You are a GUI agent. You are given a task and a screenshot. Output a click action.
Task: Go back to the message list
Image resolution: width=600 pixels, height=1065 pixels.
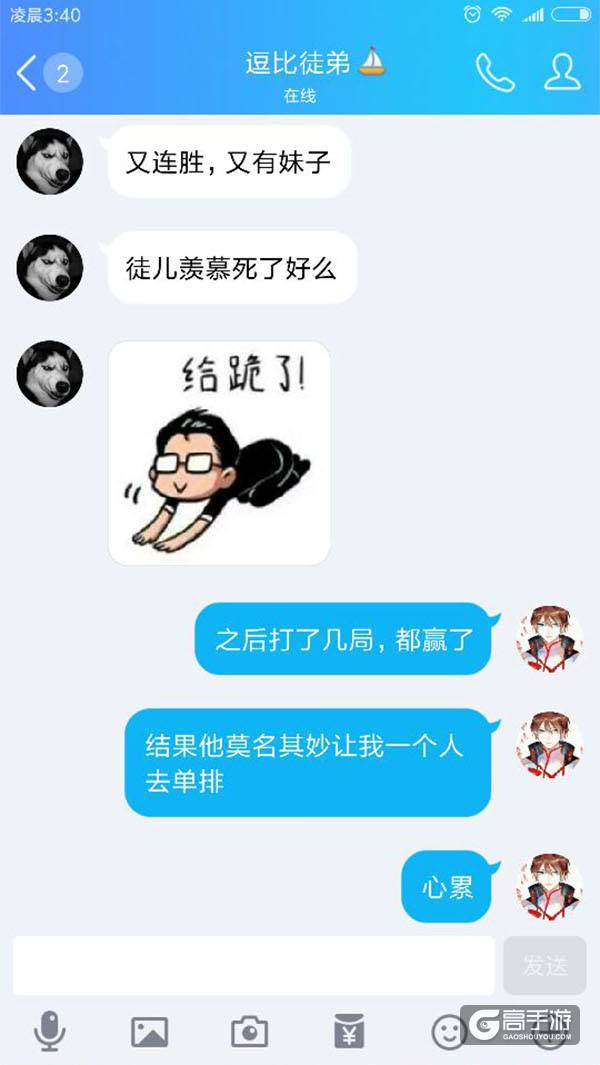tap(28, 73)
